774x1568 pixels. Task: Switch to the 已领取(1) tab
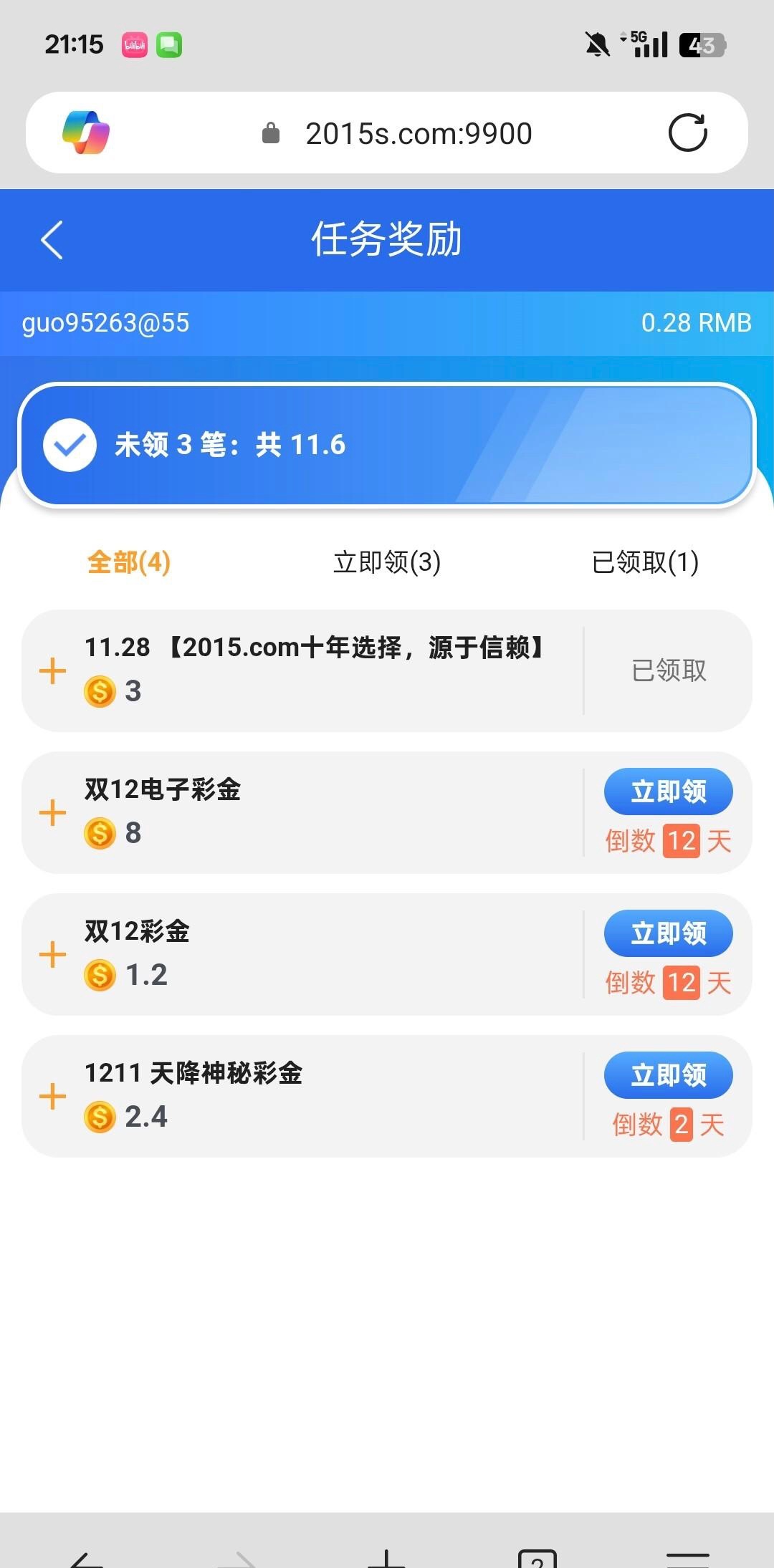[x=645, y=562]
